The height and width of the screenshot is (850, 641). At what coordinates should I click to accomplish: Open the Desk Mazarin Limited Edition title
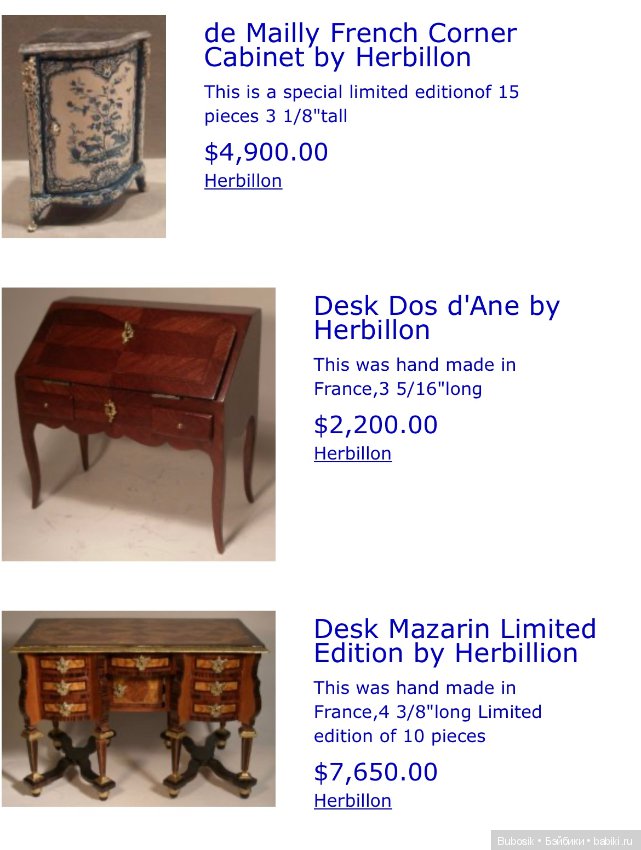[x=454, y=641]
